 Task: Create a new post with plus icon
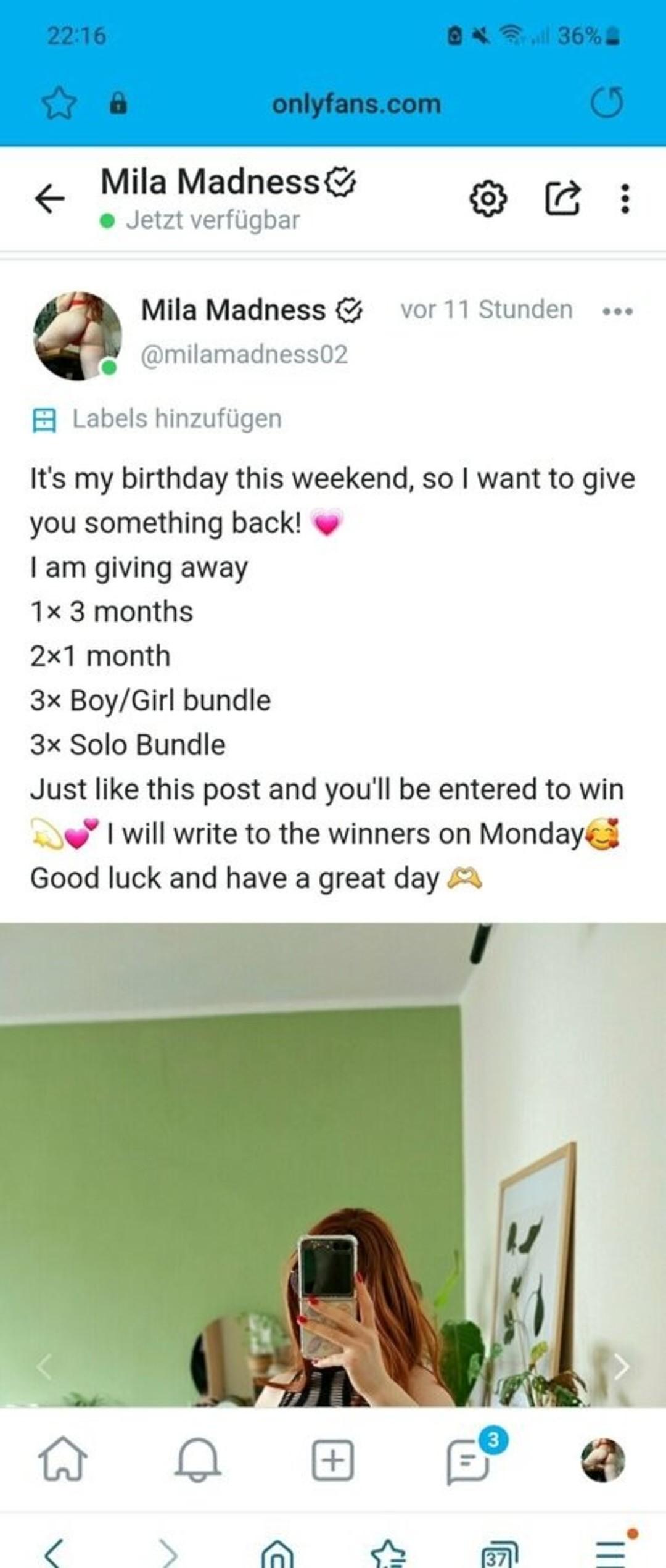tap(333, 1460)
